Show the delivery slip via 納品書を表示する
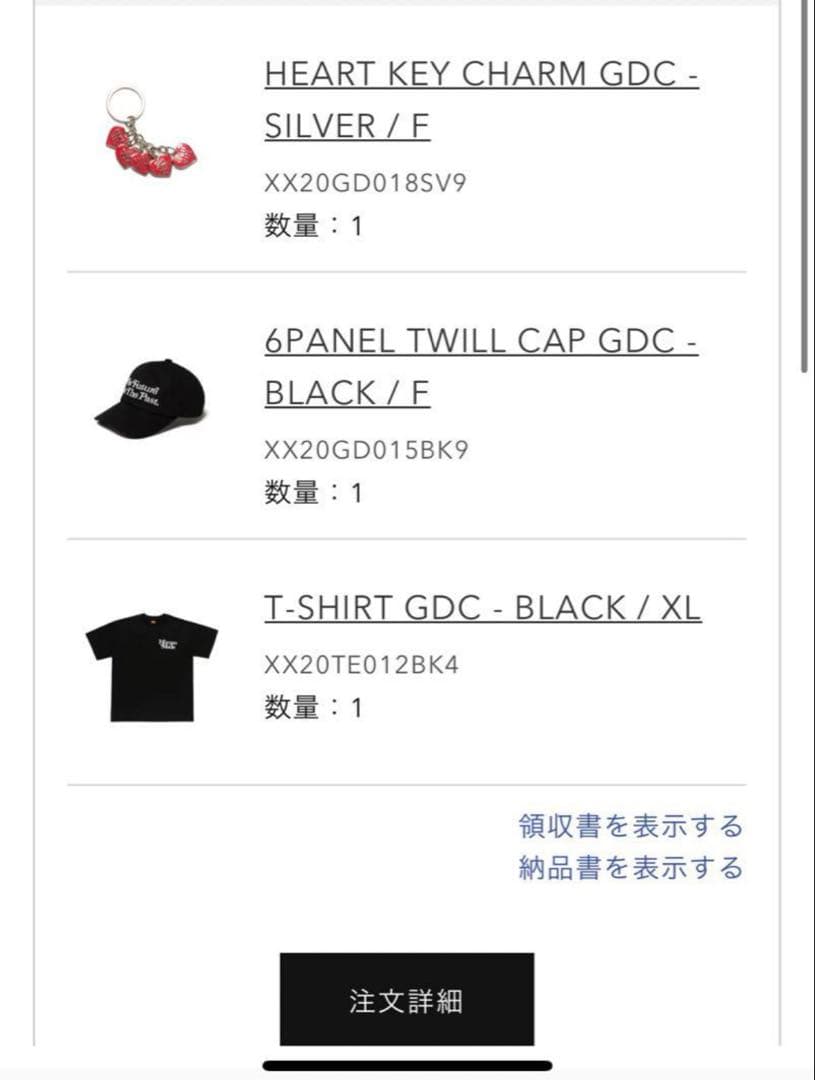 click(x=630, y=867)
